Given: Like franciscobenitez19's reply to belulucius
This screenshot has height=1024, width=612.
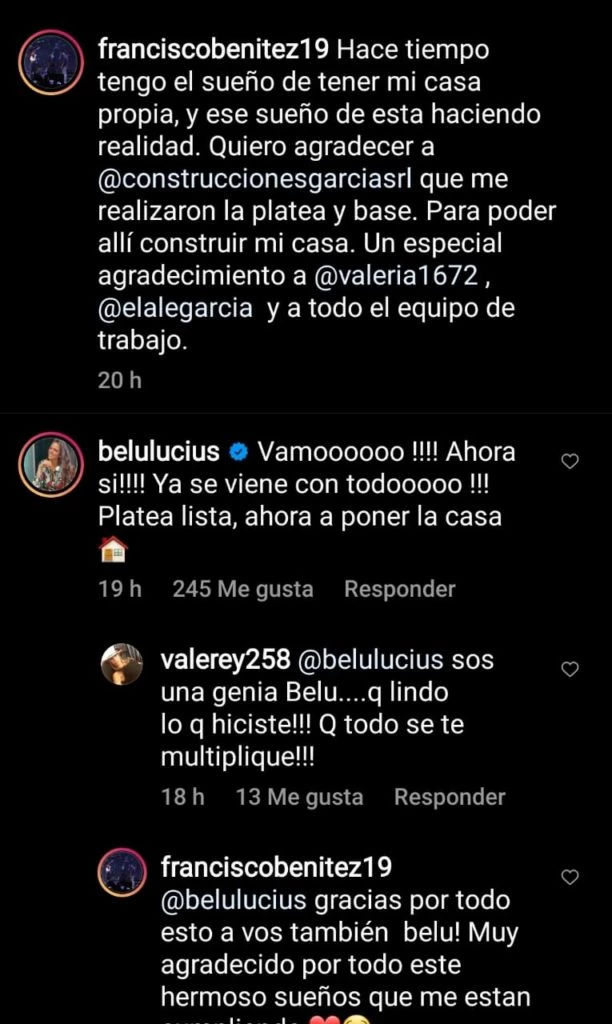Looking at the screenshot, I should (570, 877).
